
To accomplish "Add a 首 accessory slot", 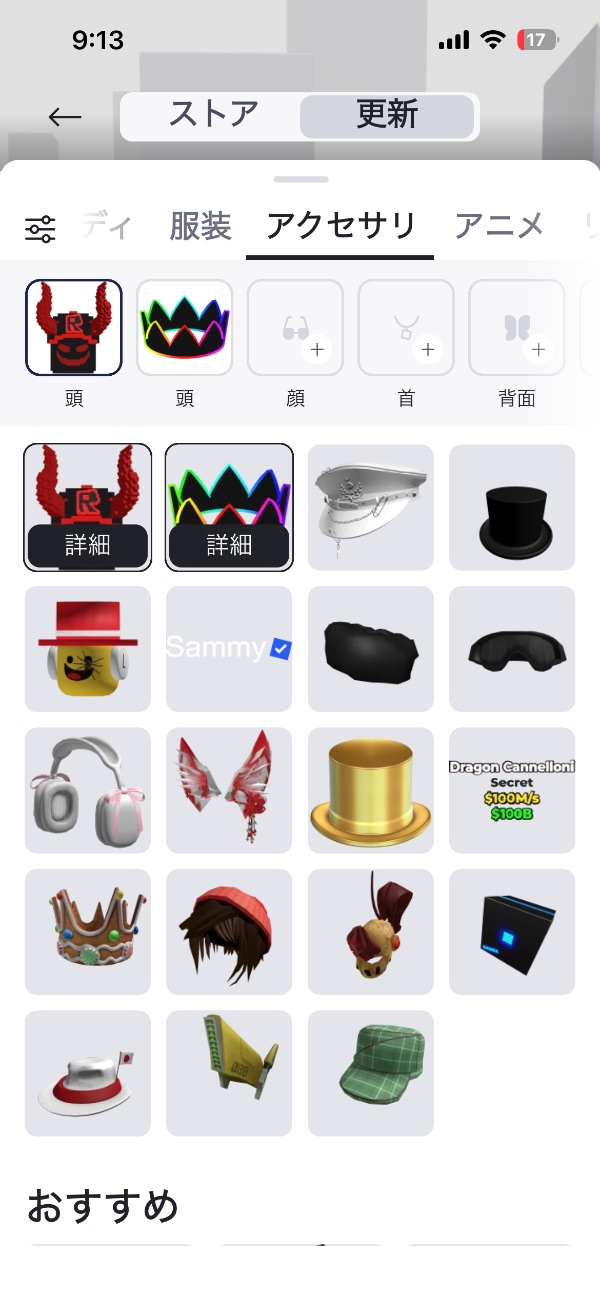I will [x=406, y=328].
